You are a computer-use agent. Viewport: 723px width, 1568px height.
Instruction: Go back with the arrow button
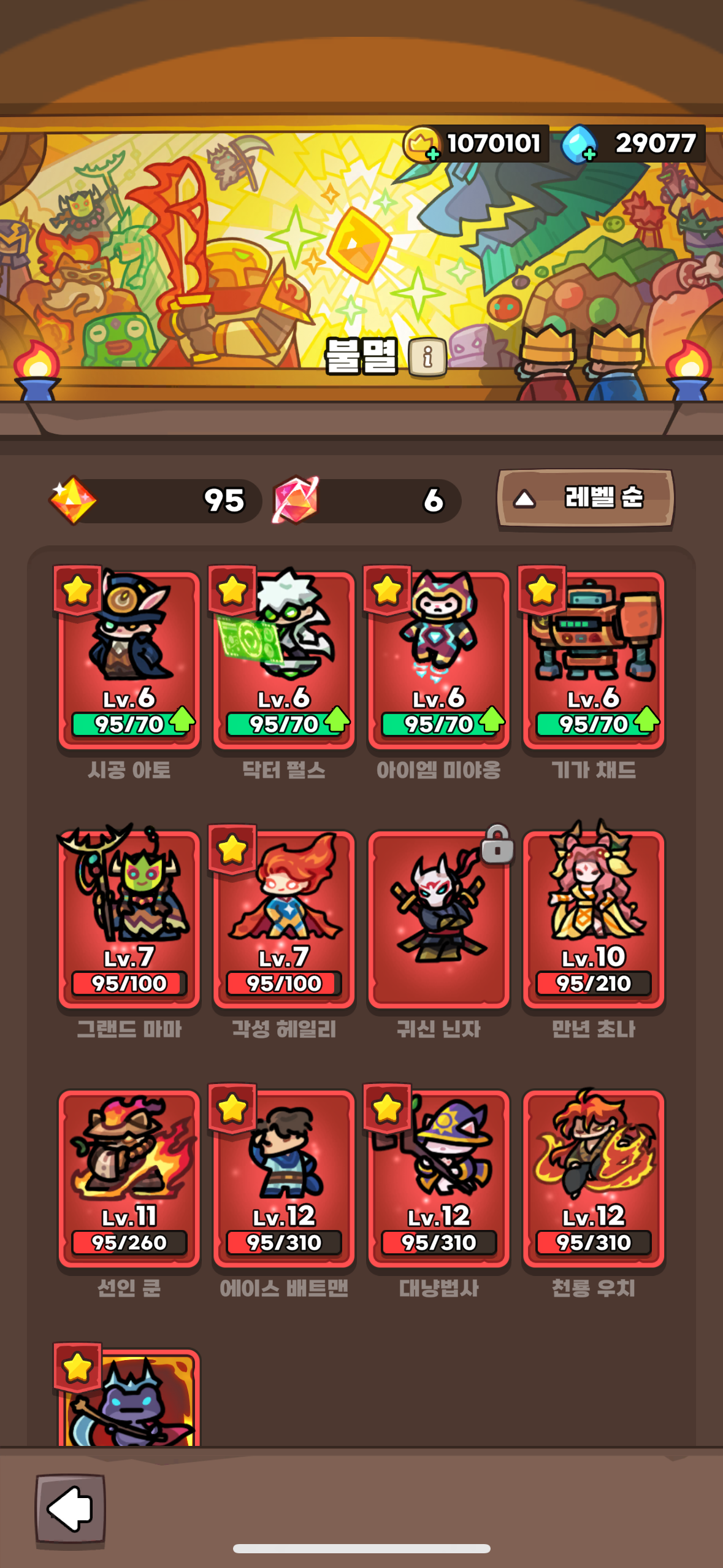coord(71,1508)
